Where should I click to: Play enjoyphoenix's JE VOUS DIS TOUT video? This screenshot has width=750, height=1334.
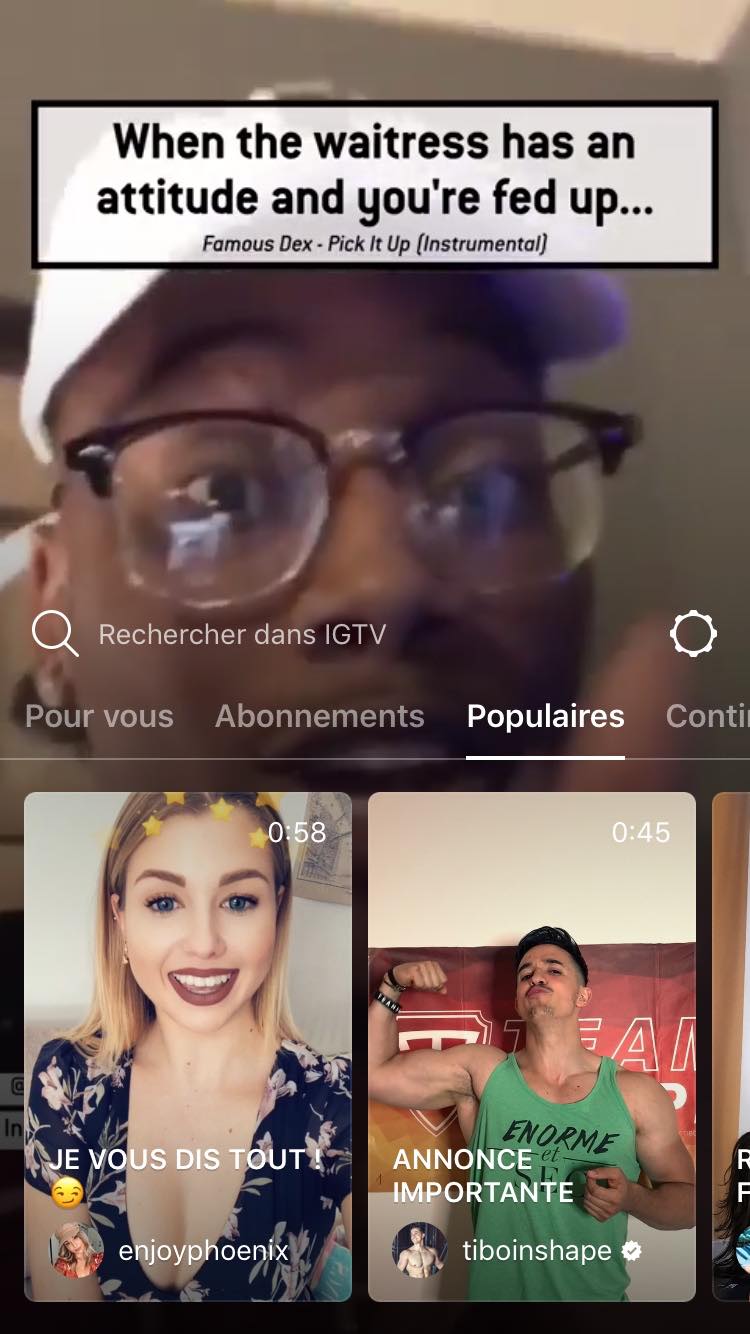(188, 1046)
